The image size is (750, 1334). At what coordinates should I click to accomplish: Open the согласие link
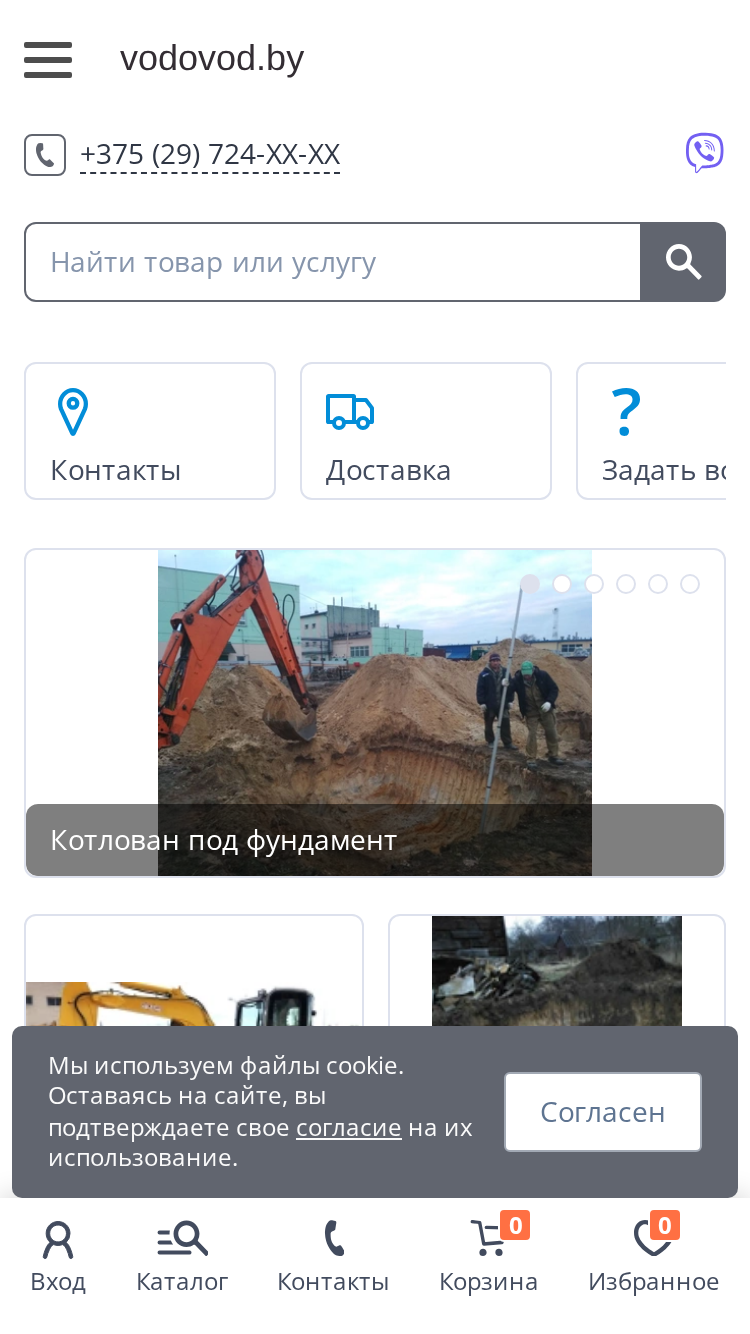pyautogui.click(x=349, y=1128)
